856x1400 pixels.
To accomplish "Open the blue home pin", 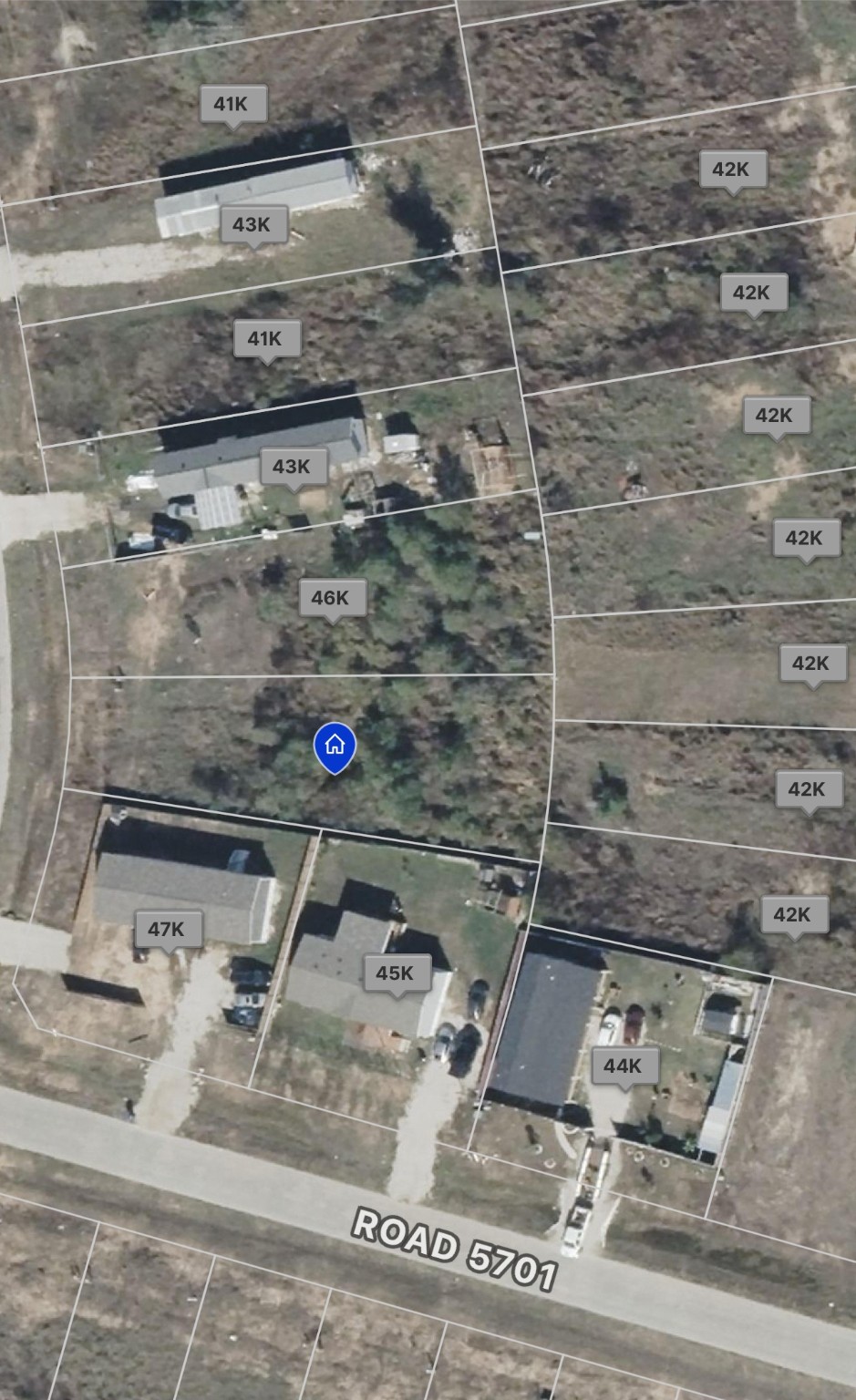I will 335,746.
